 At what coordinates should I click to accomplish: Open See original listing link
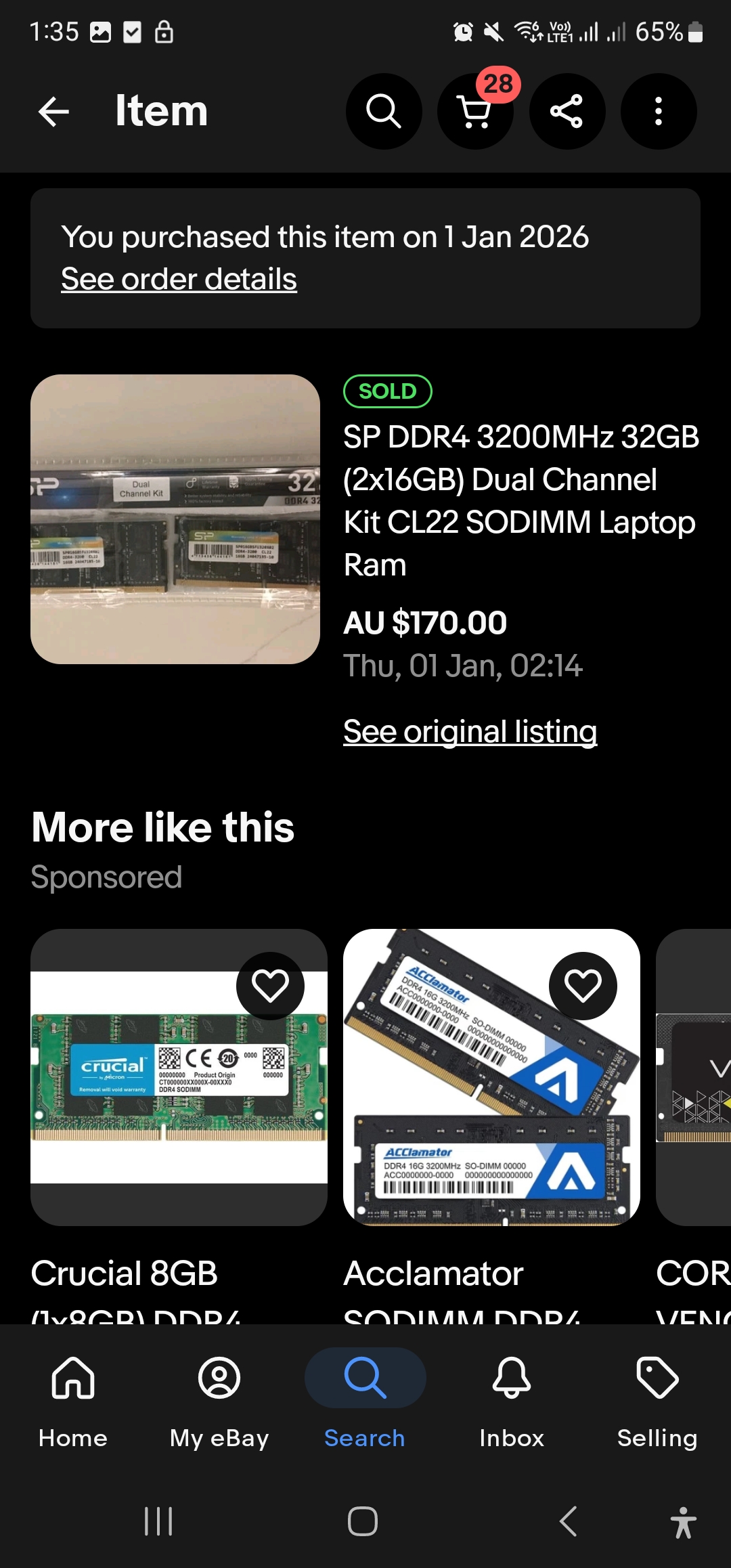coord(470,731)
